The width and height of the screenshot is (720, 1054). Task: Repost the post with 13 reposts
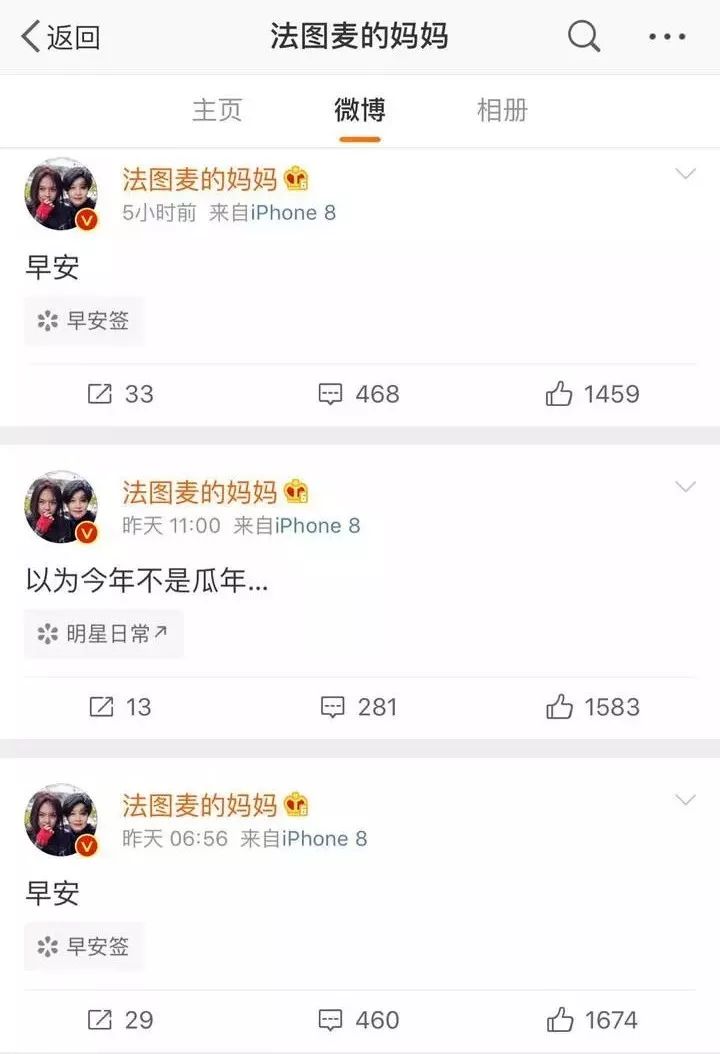[120, 707]
